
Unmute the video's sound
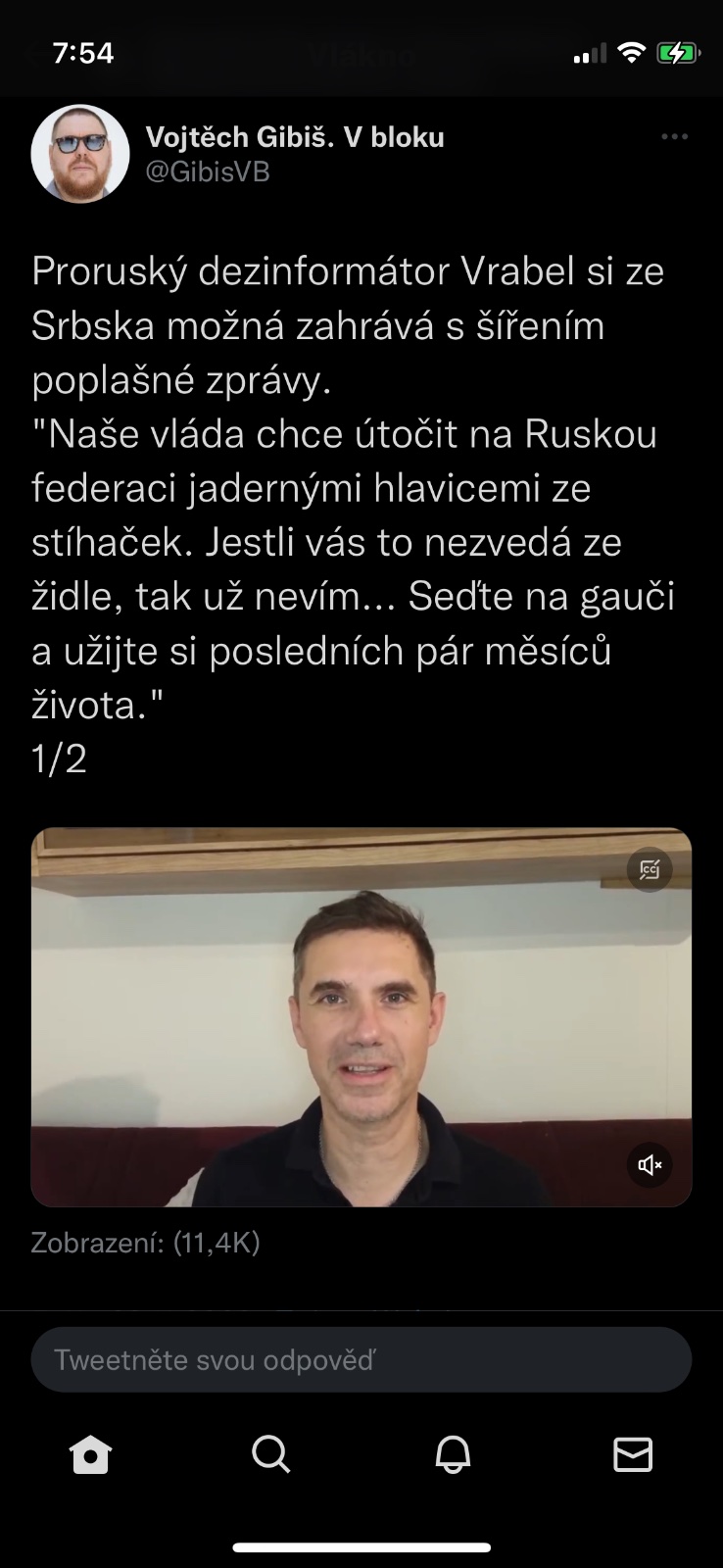click(650, 1165)
